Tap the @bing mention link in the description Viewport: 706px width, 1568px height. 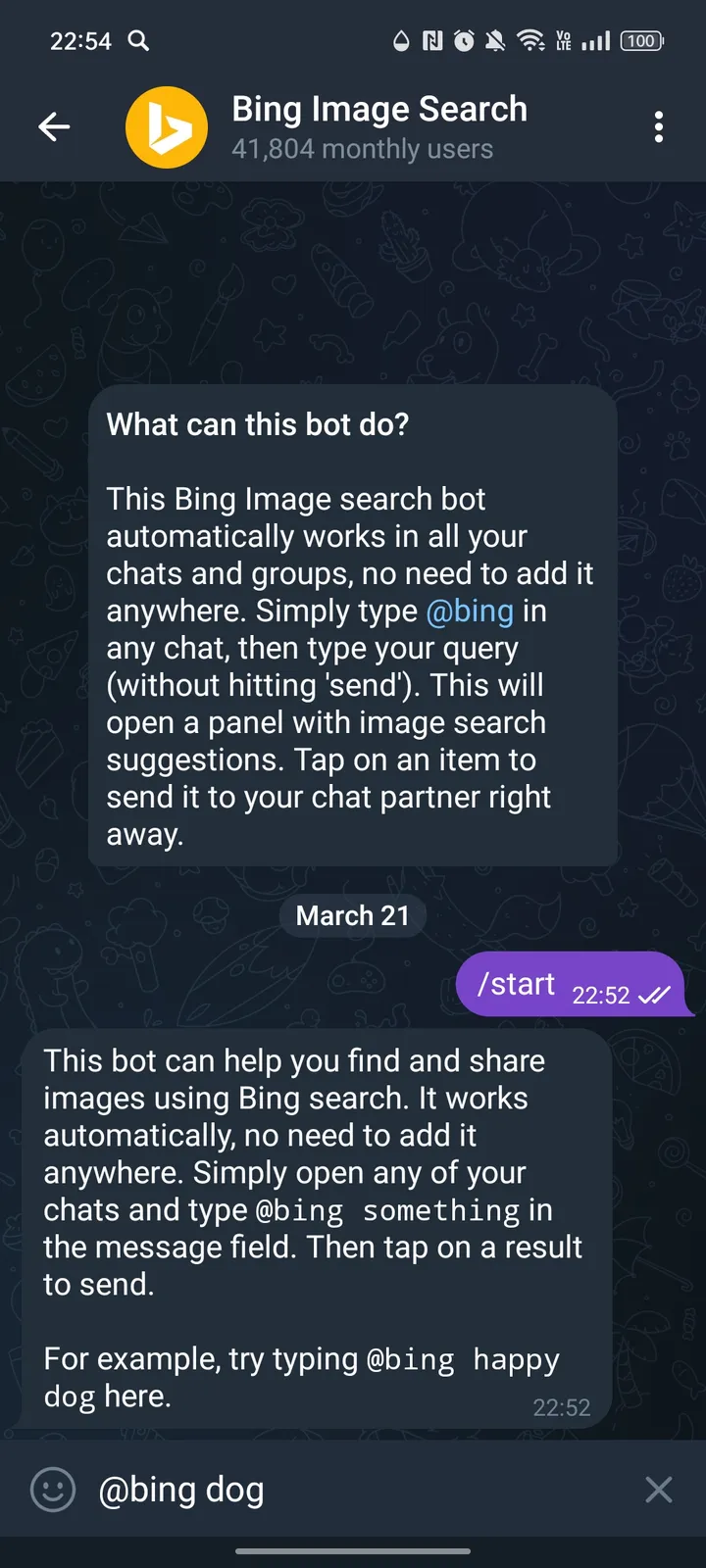[x=472, y=611]
